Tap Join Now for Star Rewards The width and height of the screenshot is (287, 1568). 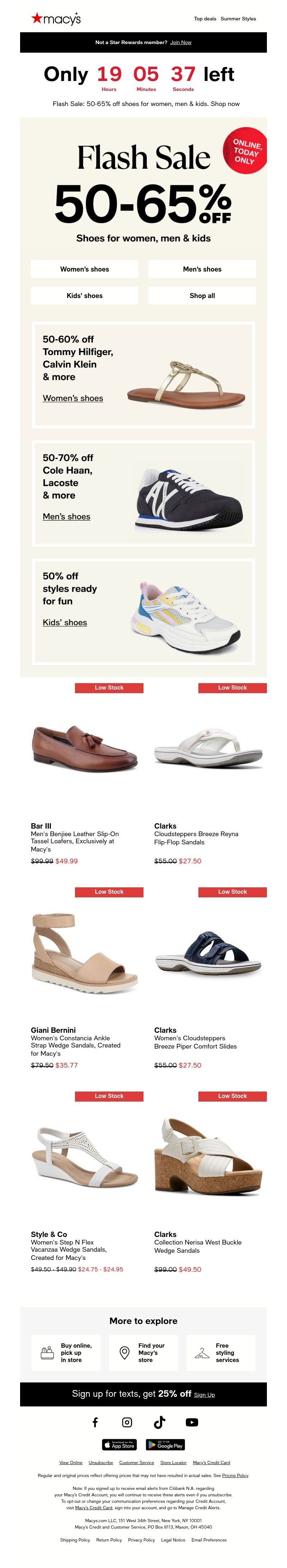(x=180, y=43)
